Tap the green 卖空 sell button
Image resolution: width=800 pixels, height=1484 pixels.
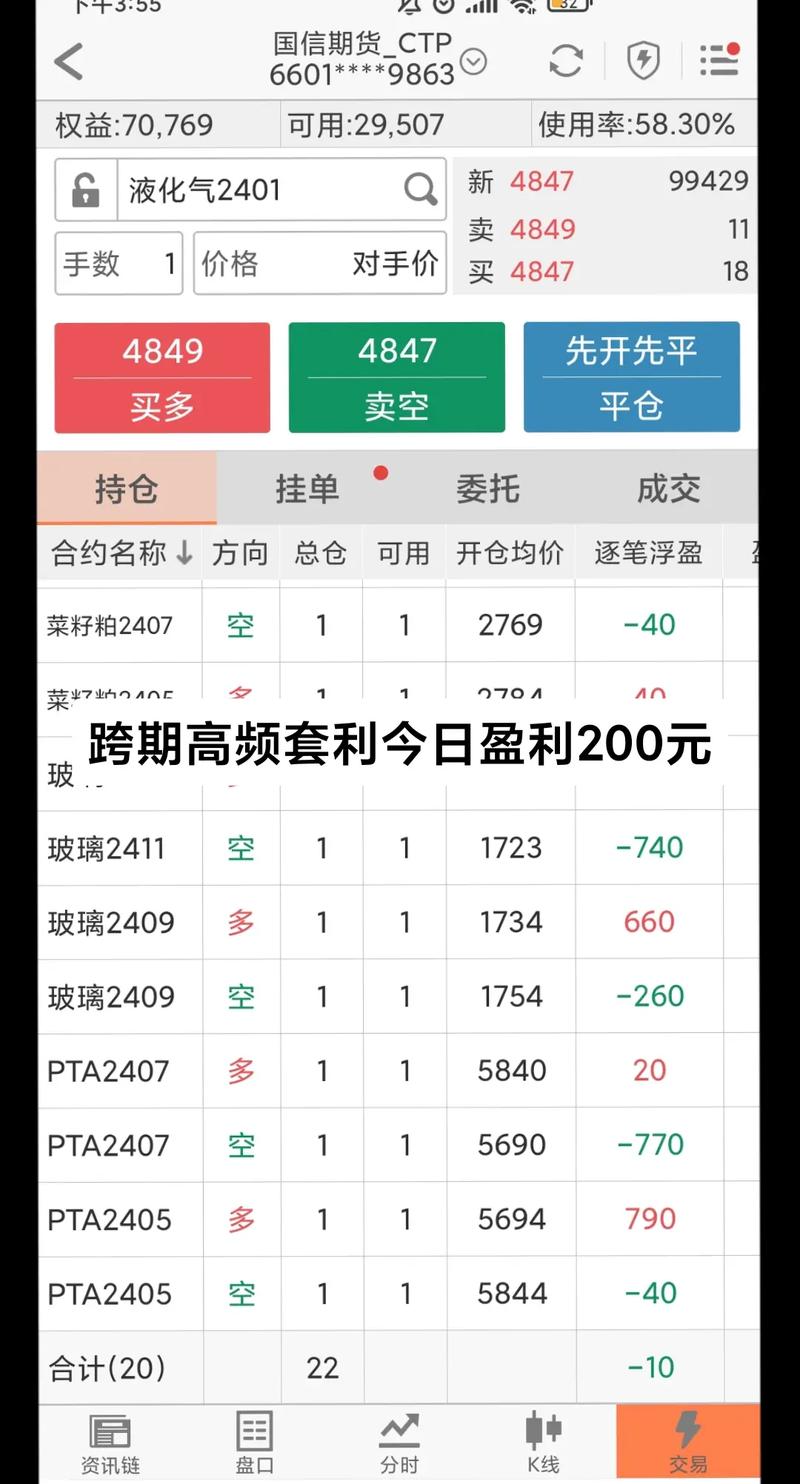tap(396, 377)
